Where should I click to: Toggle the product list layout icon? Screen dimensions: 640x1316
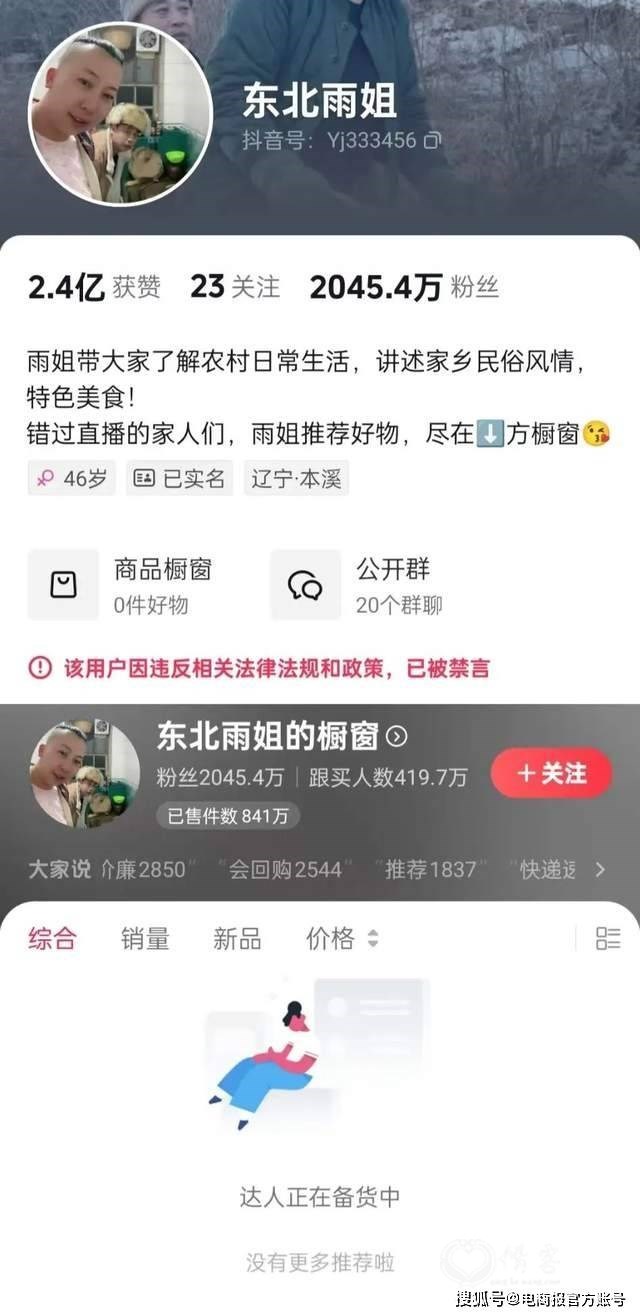click(607, 938)
